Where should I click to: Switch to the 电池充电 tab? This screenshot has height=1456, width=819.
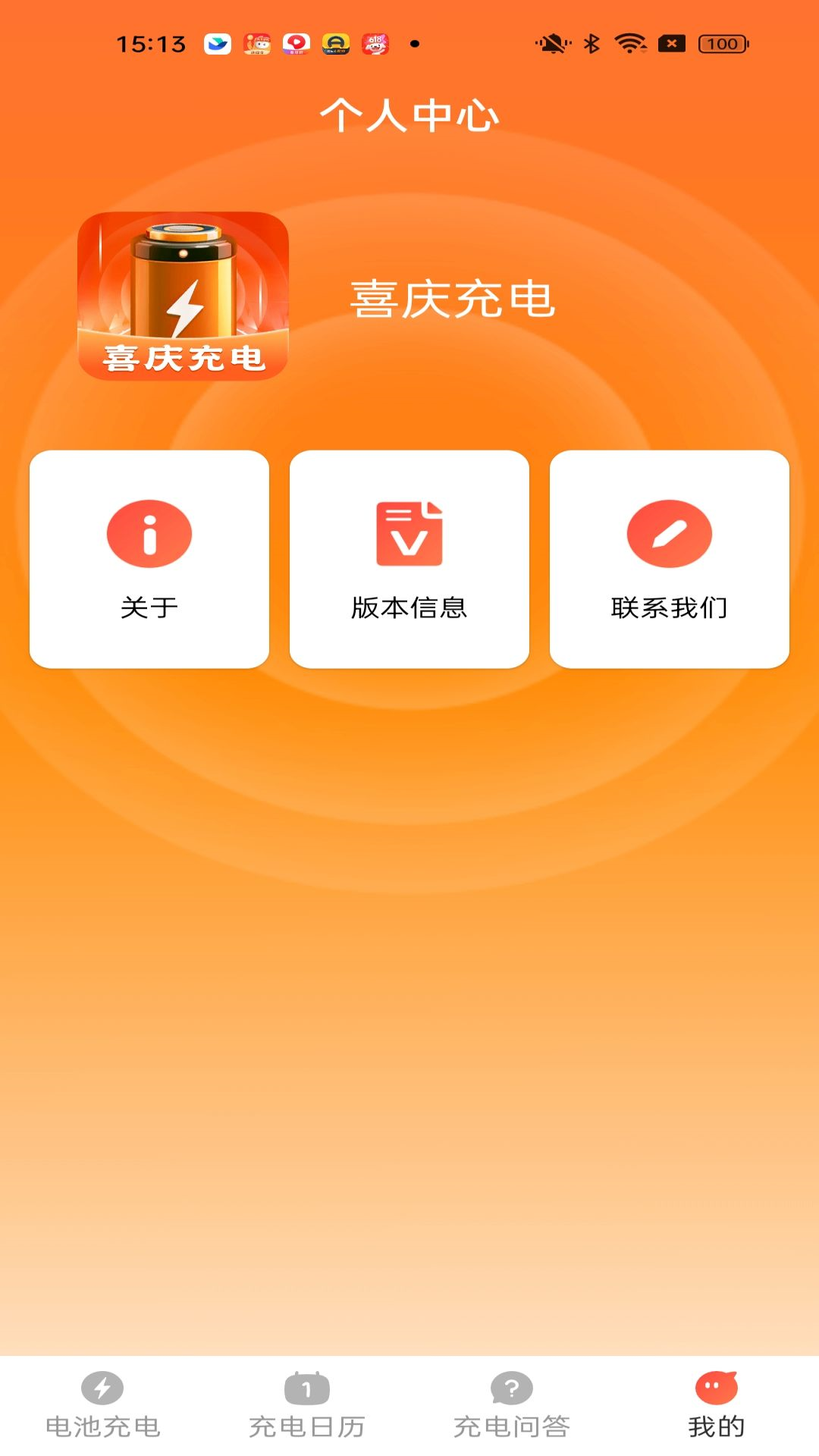[x=102, y=1424]
